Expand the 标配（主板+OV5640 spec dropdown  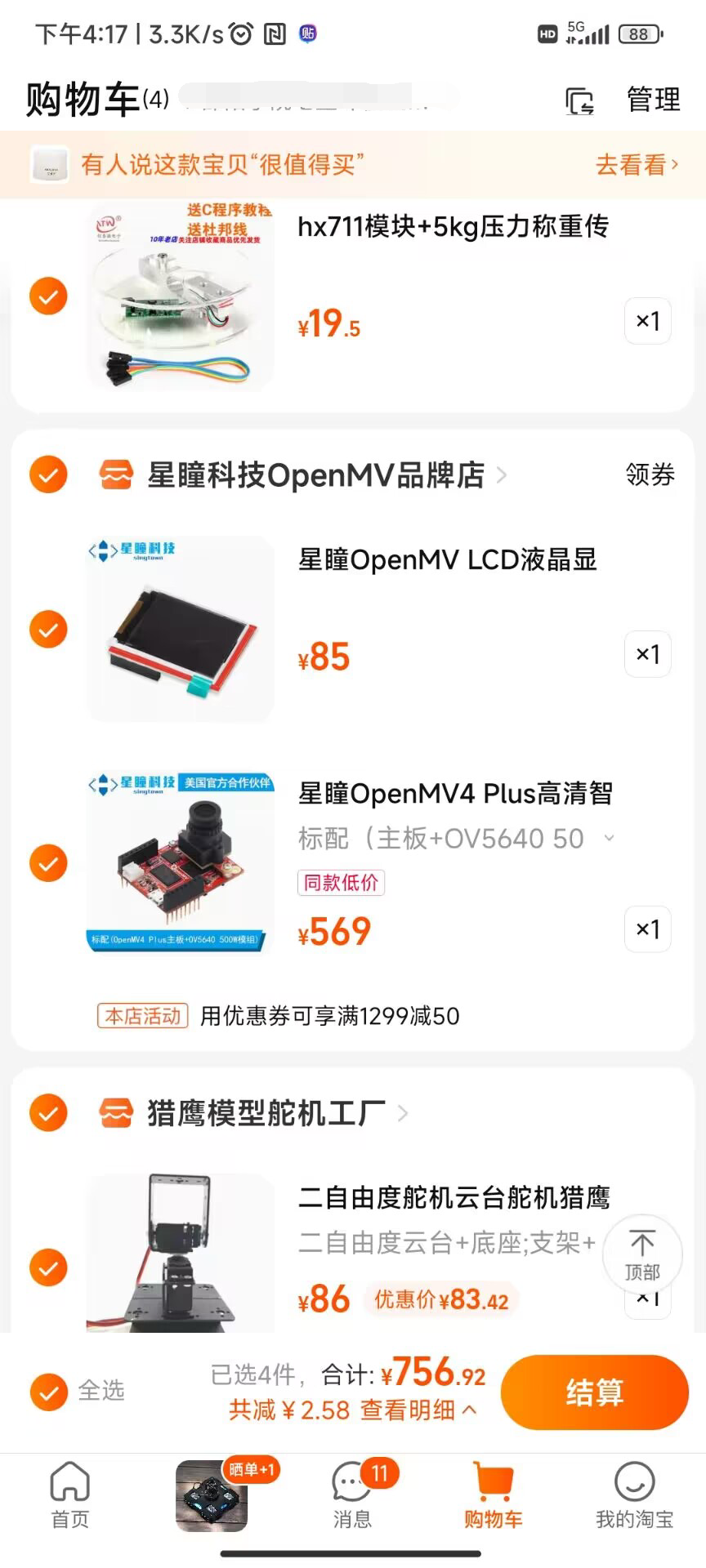609,839
